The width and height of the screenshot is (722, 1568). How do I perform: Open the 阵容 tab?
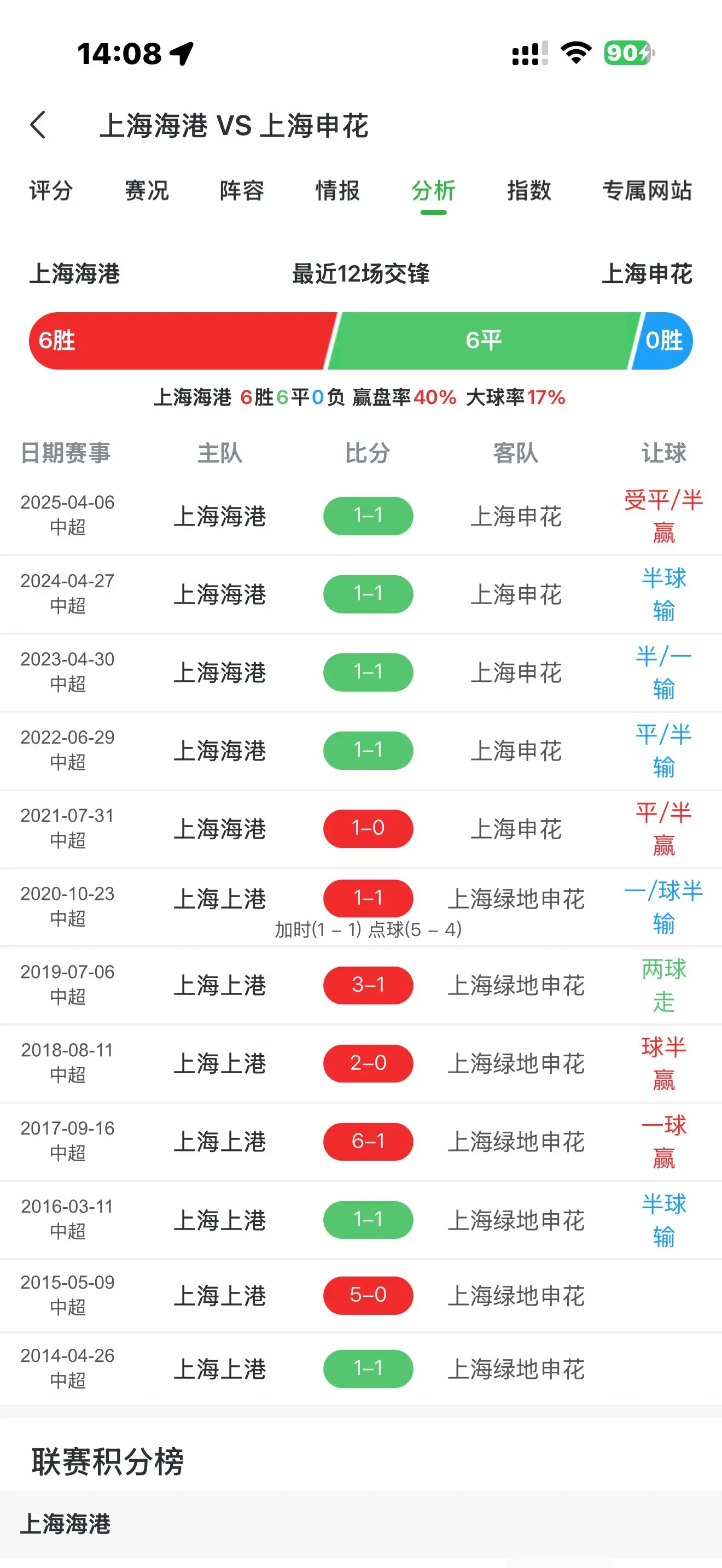pyautogui.click(x=242, y=191)
